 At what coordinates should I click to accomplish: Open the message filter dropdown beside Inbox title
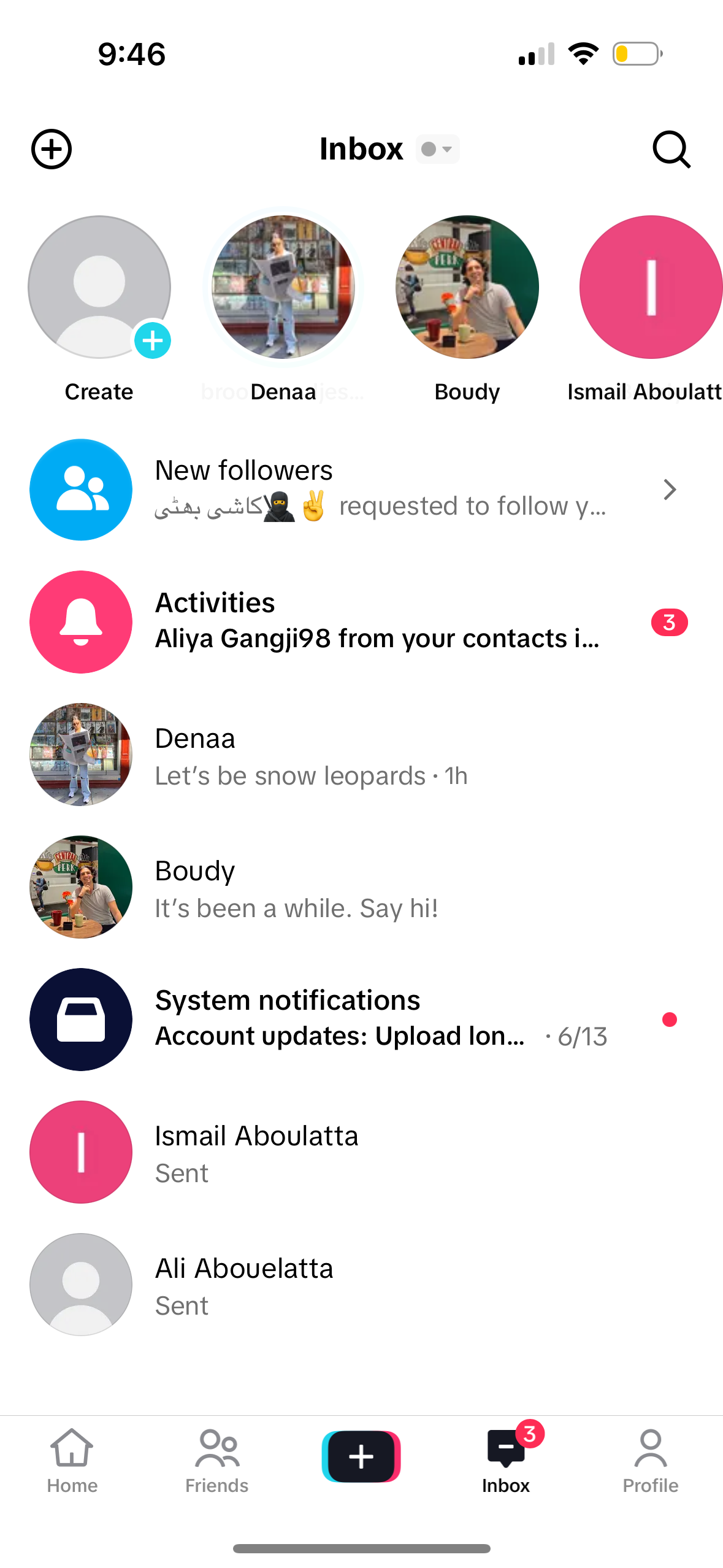coord(437,149)
